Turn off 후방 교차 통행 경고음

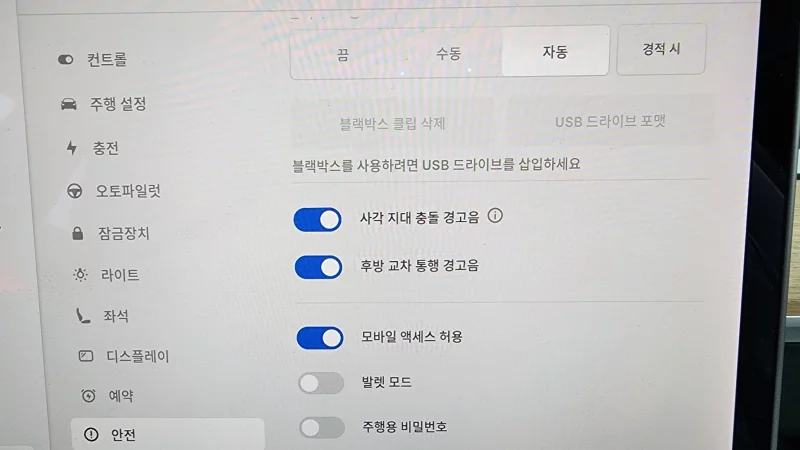(x=319, y=267)
